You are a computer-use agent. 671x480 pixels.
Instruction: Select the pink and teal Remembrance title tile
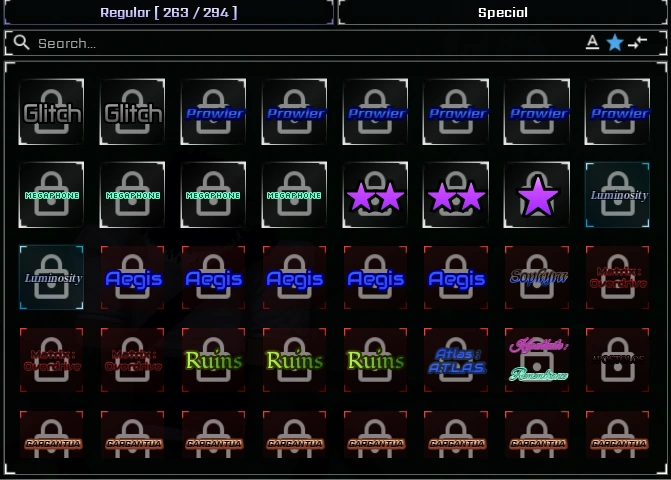click(x=537, y=360)
